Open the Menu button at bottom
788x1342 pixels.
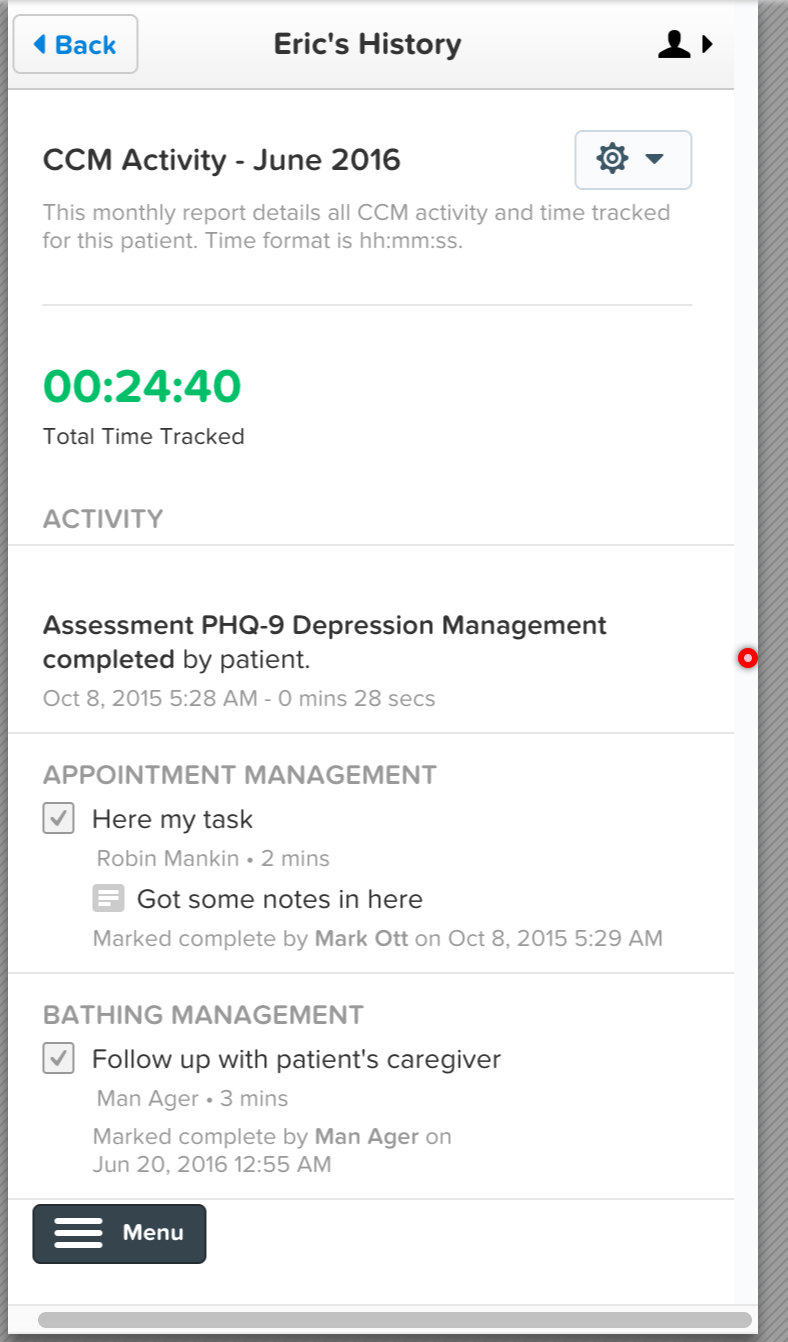(119, 1233)
